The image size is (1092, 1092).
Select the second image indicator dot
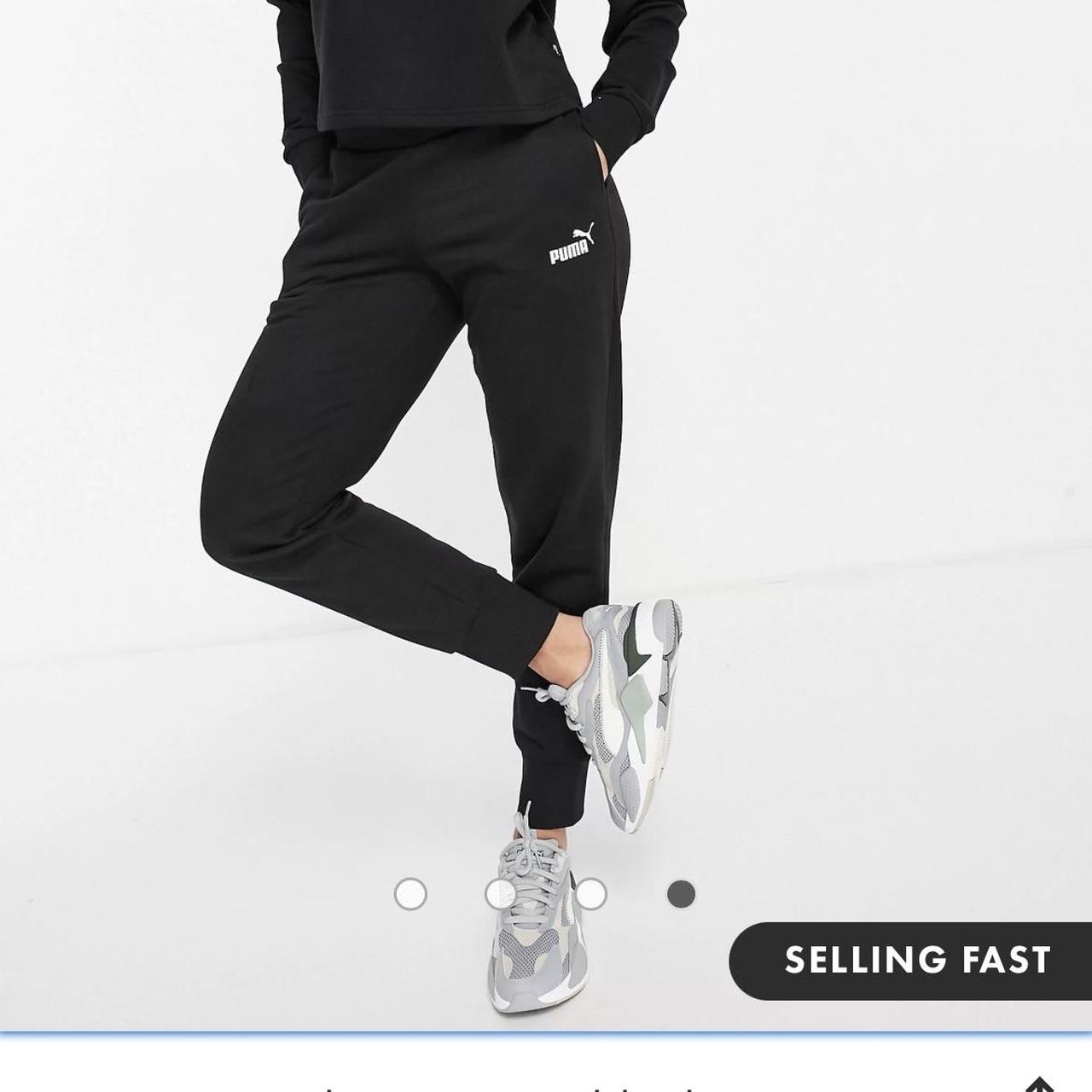tap(501, 894)
